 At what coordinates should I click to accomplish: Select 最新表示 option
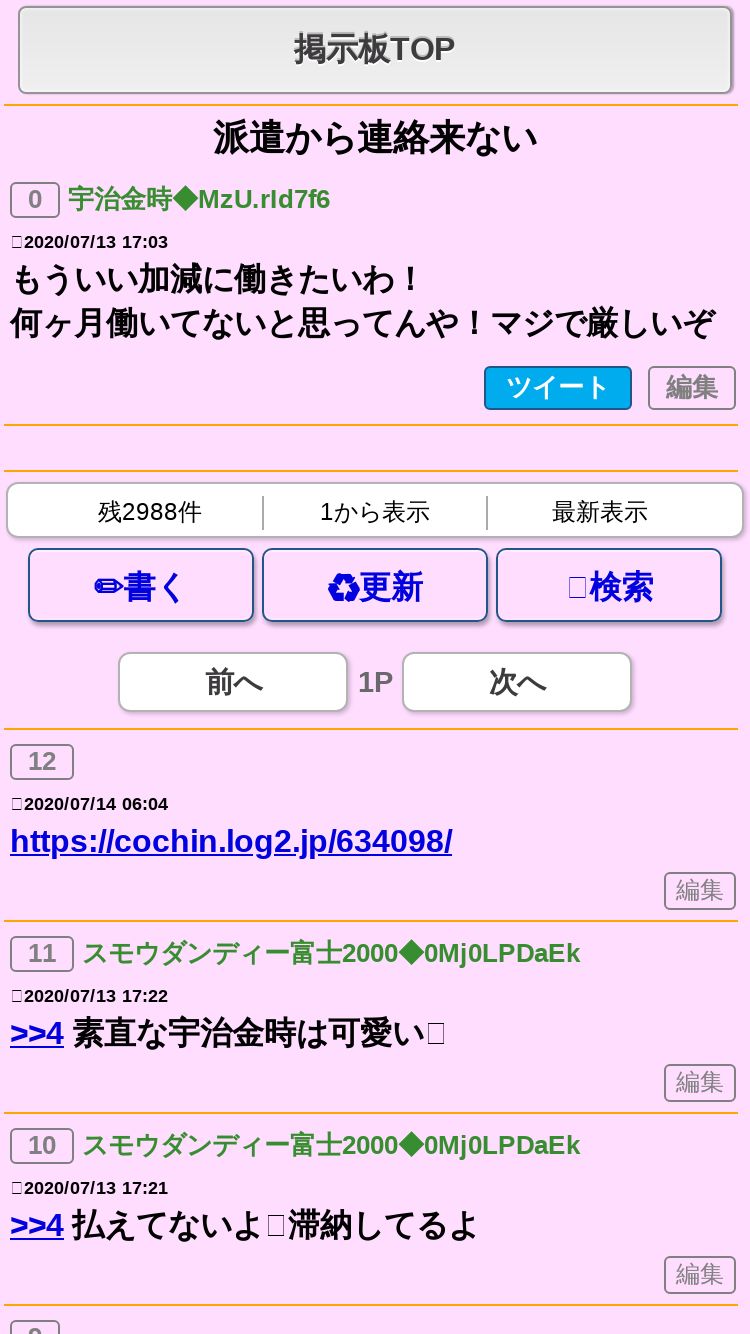pyautogui.click(x=600, y=512)
